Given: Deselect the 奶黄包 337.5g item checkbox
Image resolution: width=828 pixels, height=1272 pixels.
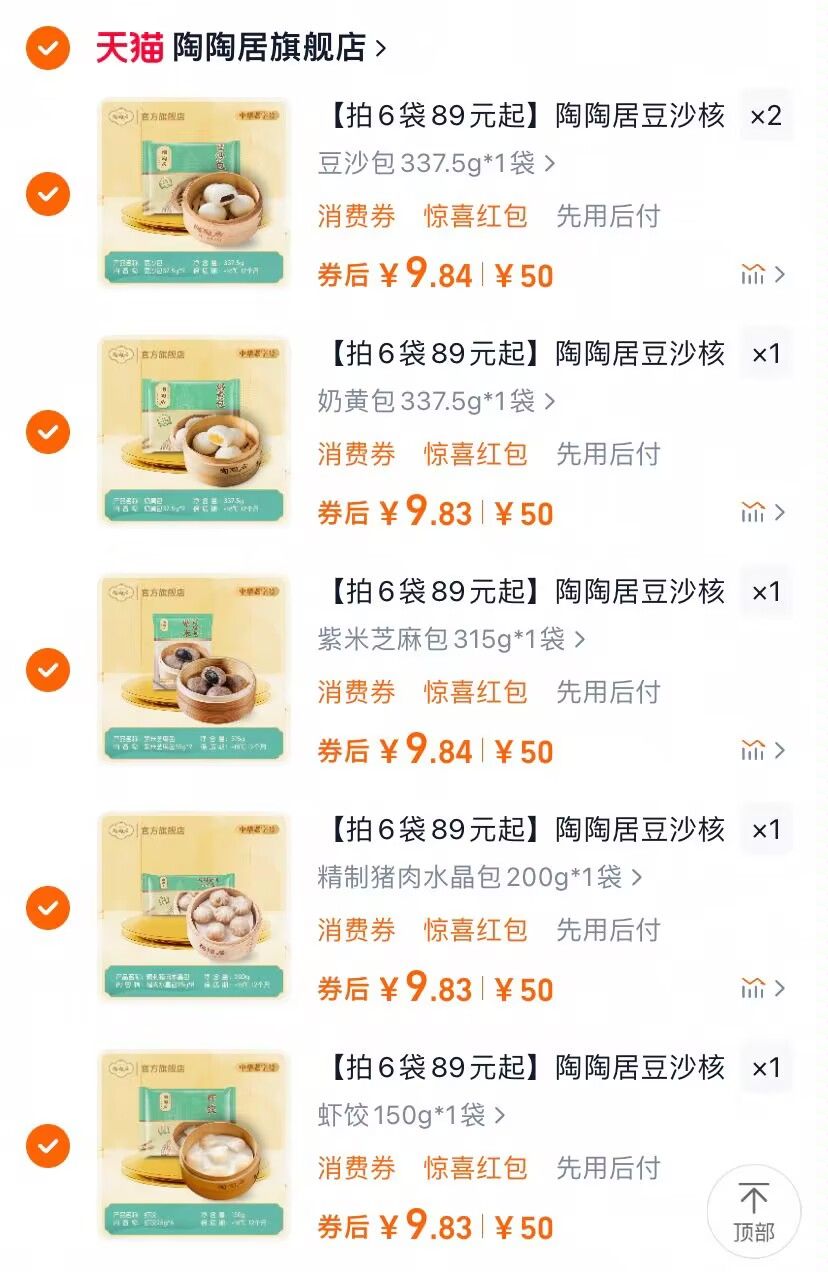Looking at the screenshot, I should click(48, 431).
